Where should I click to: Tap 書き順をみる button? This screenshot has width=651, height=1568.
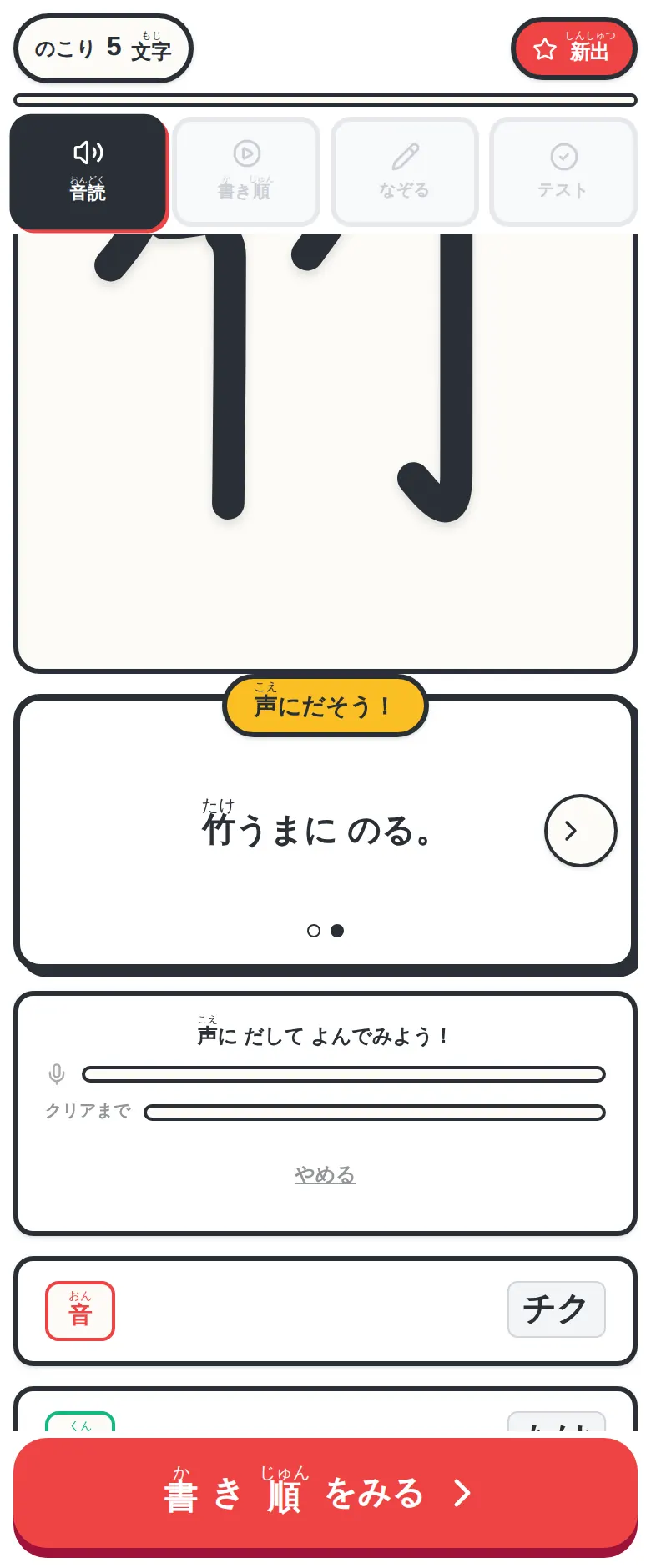[325, 1493]
